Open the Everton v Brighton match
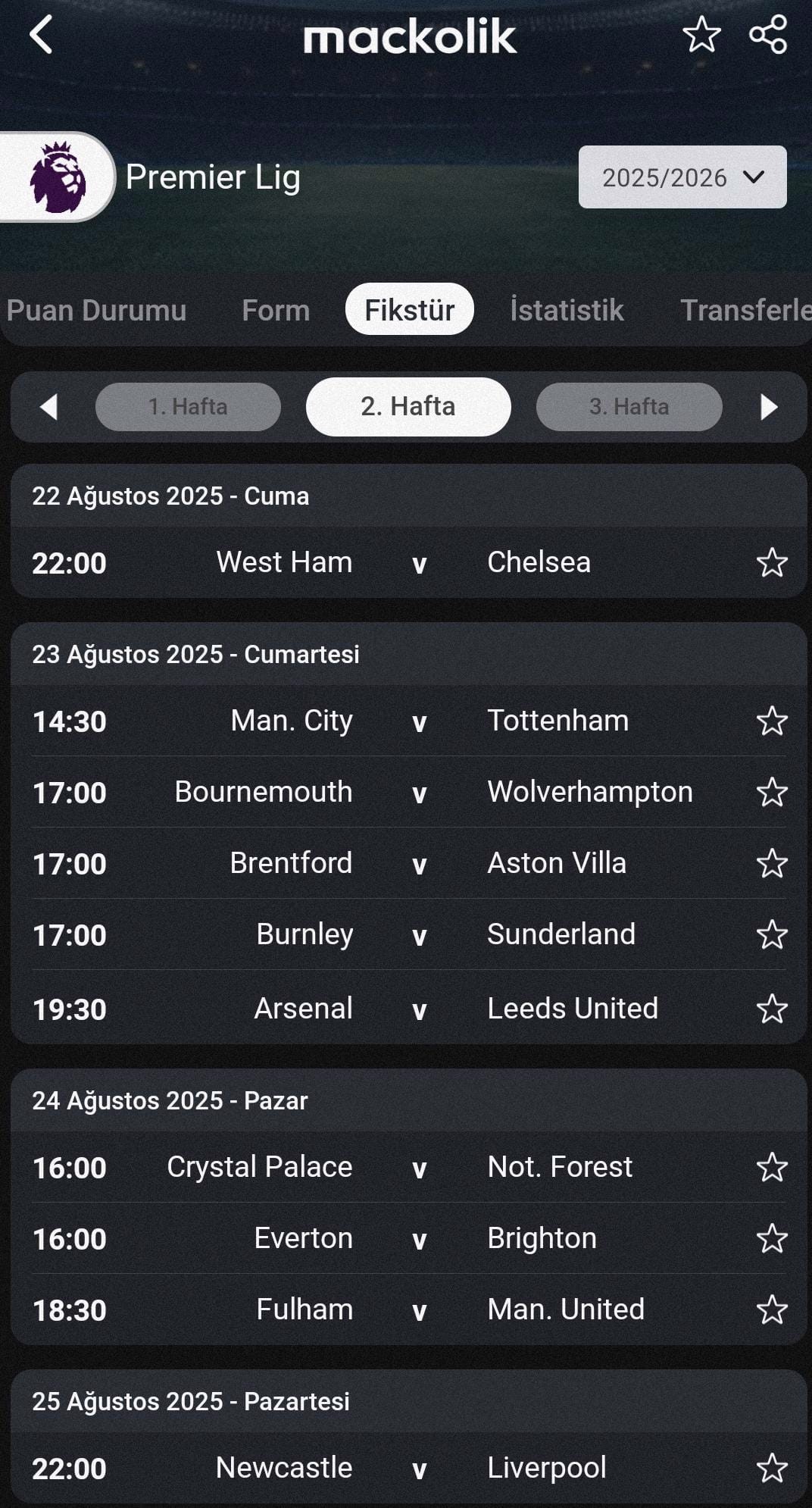Screen dimensions: 812x1508 tap(409, 1239)
